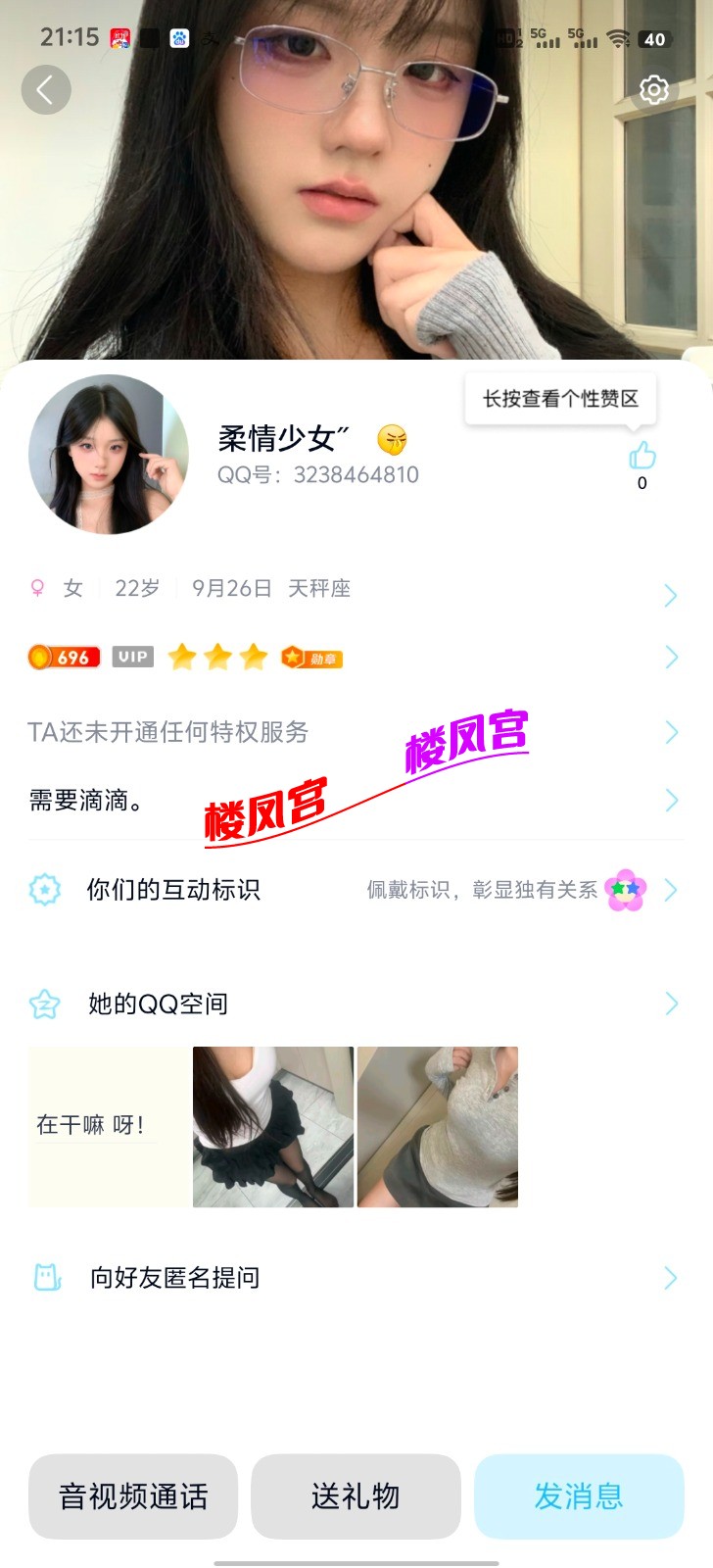View the QQ空间 photo with grey sweater

437,1126
